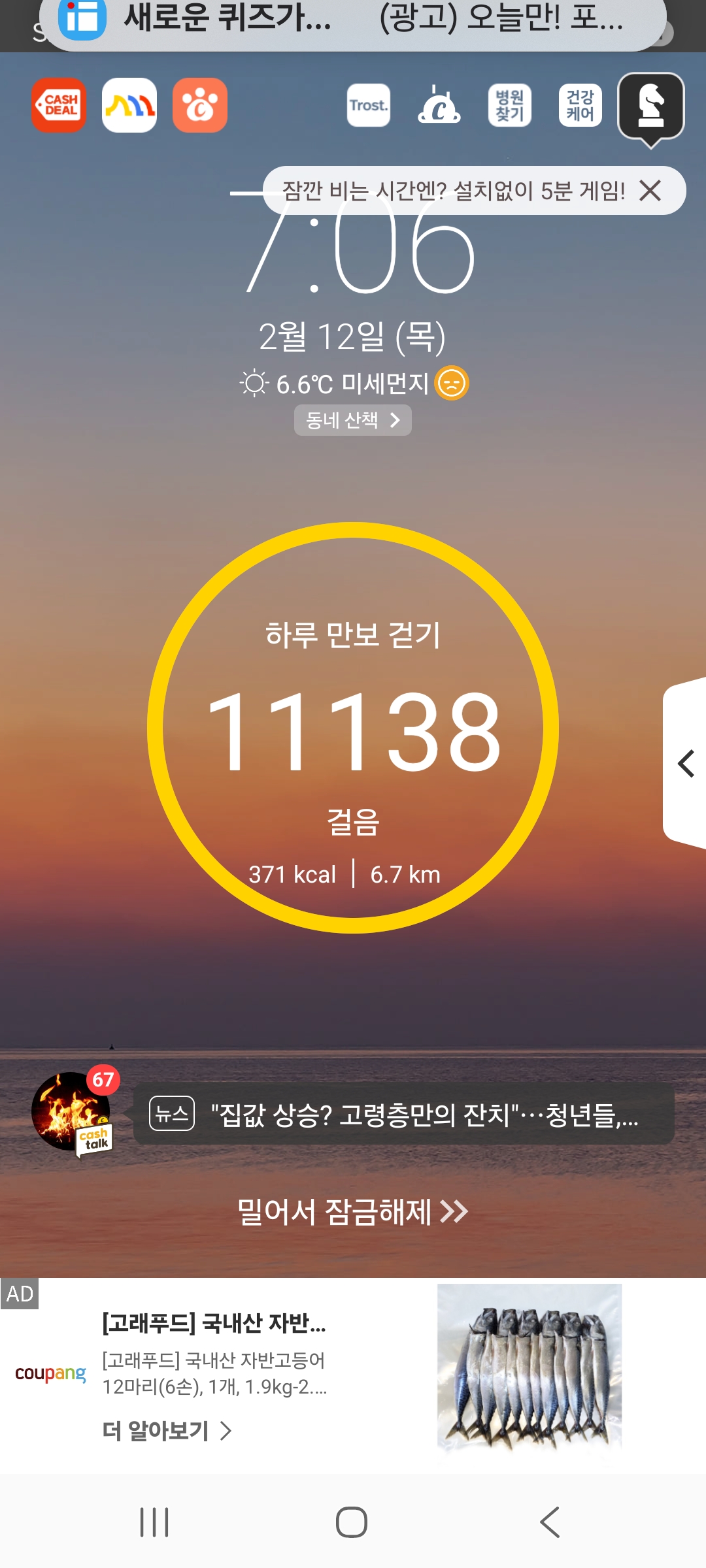Tap the yellow and blue wave app icon

pos(129,105)
